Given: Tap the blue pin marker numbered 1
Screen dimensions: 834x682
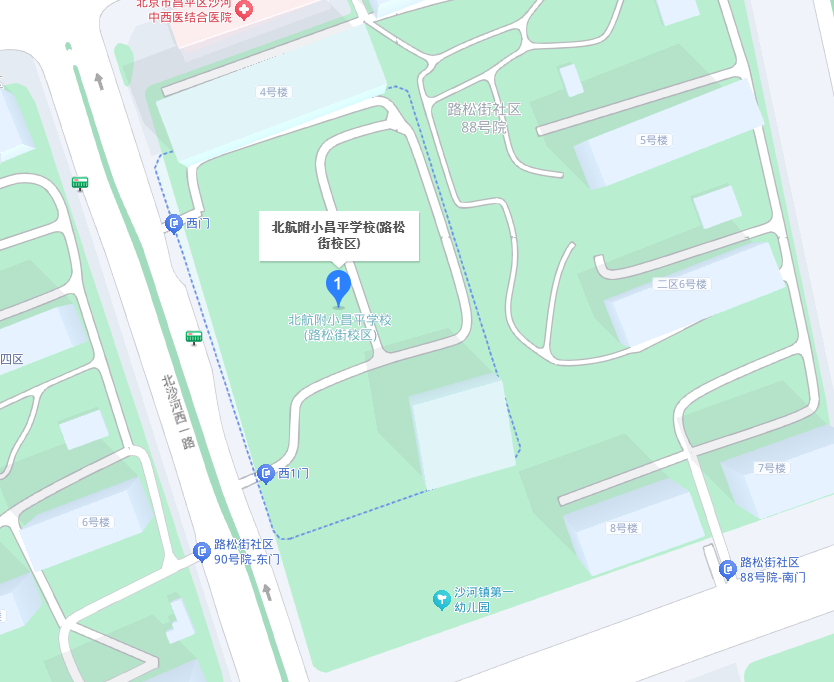Looking at the screenshot, I should click(x=339, y=287).
